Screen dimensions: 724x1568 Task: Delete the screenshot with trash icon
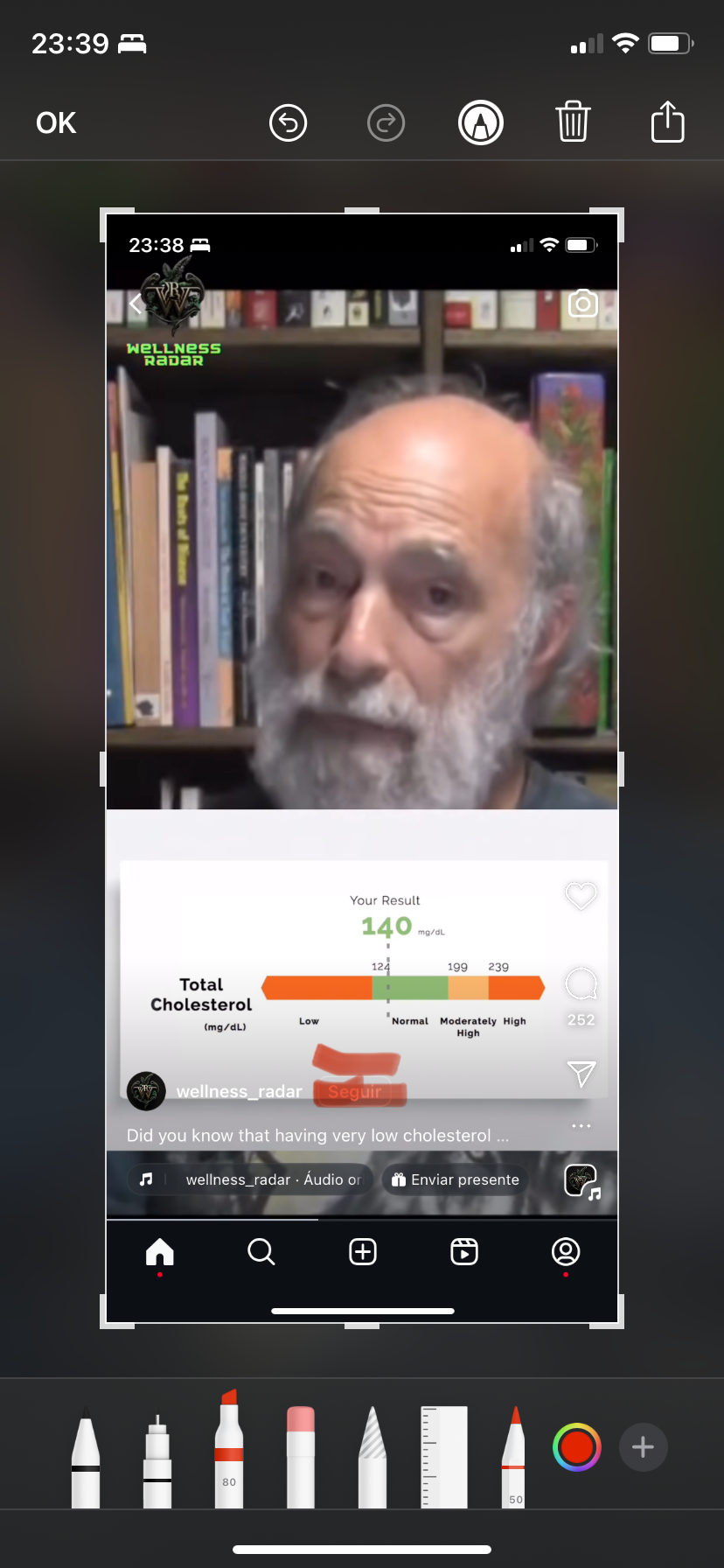(573, 122)
